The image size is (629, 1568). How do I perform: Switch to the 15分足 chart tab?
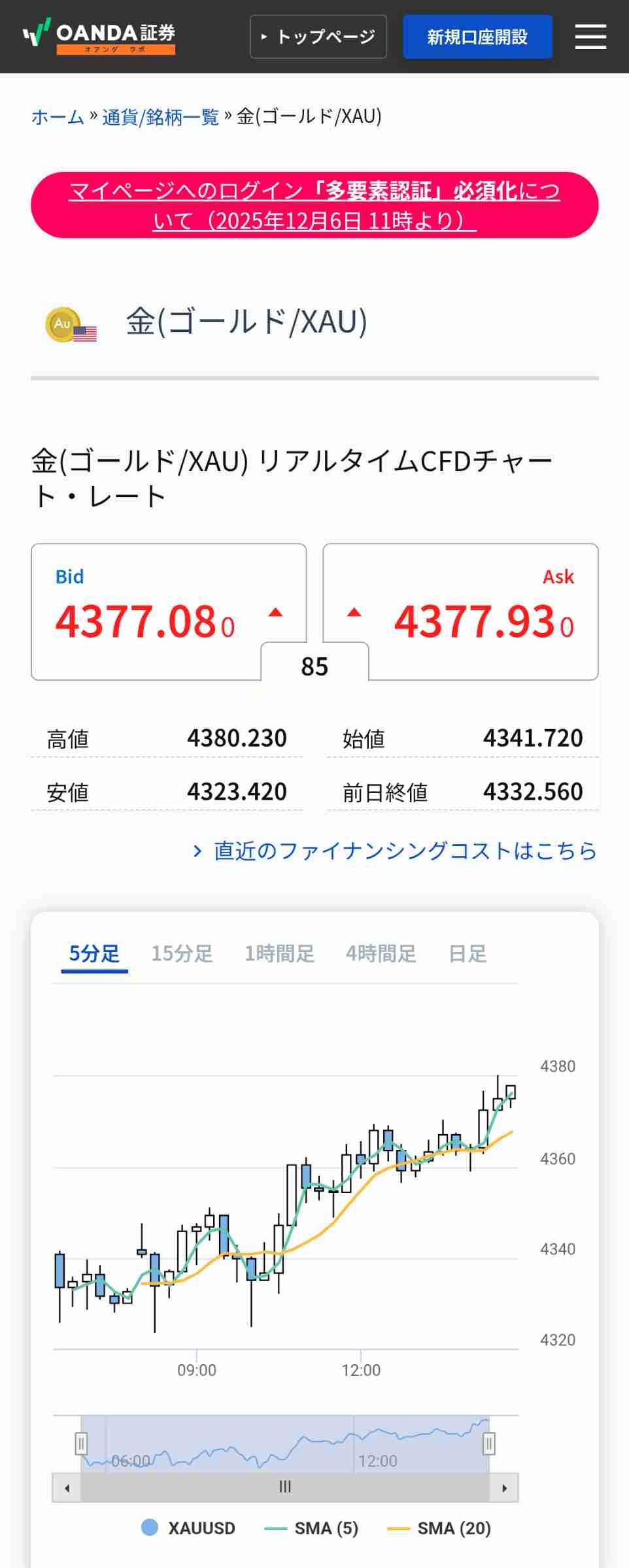click(182, 954)
